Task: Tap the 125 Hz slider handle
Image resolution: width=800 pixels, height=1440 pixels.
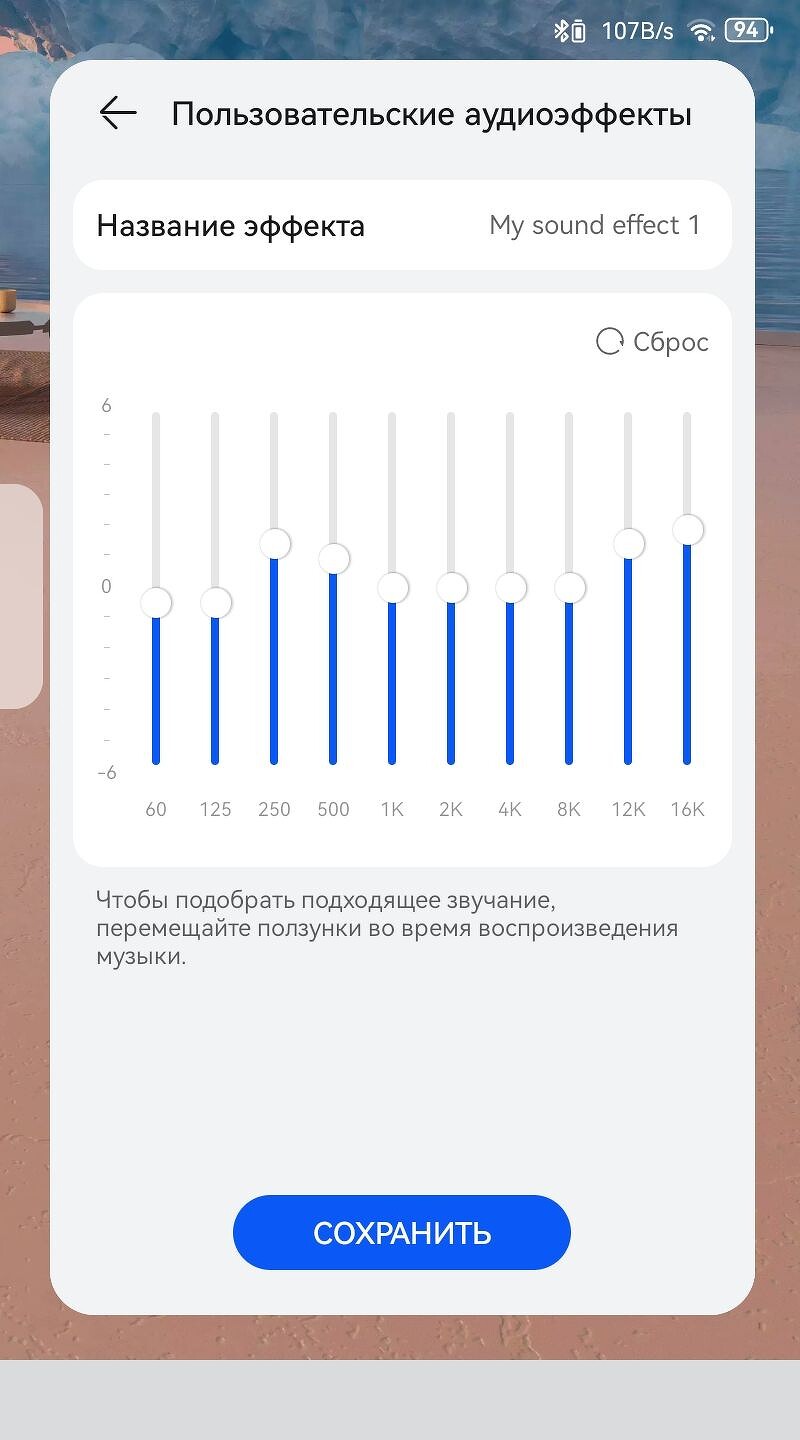Action: tap(215, 602)
